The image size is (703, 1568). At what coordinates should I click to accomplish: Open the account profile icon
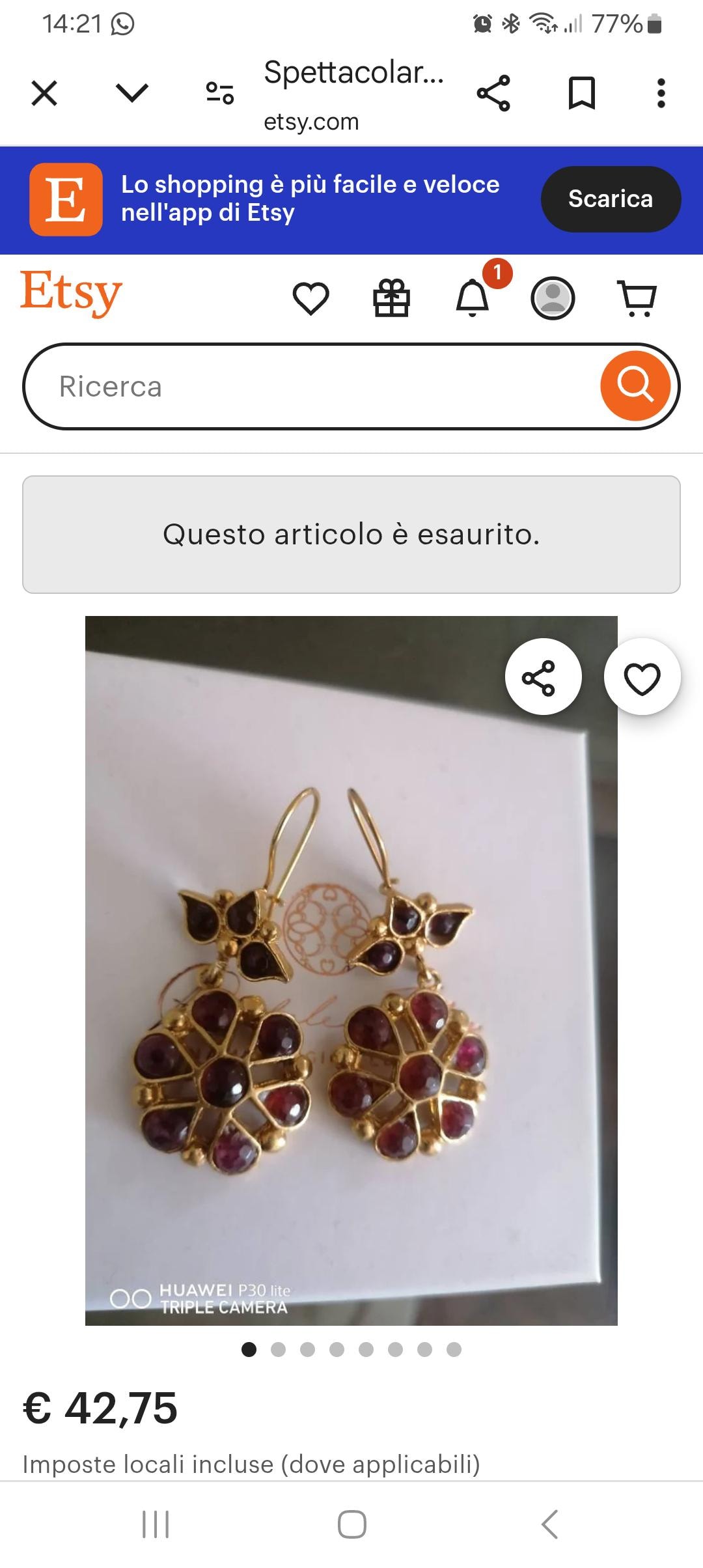click(x=553, y=298)
